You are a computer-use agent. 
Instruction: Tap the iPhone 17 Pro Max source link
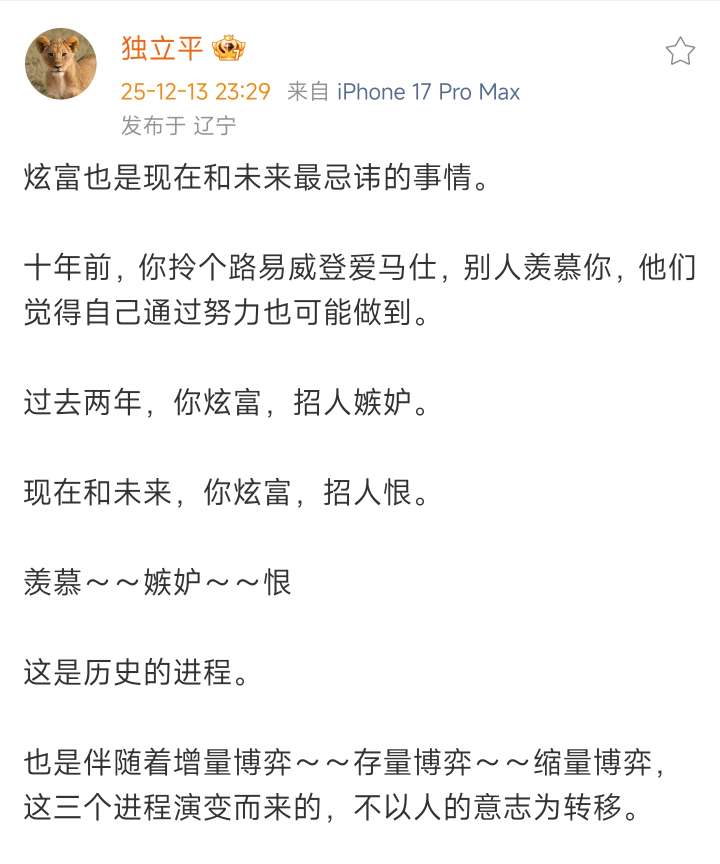(428, 92)
